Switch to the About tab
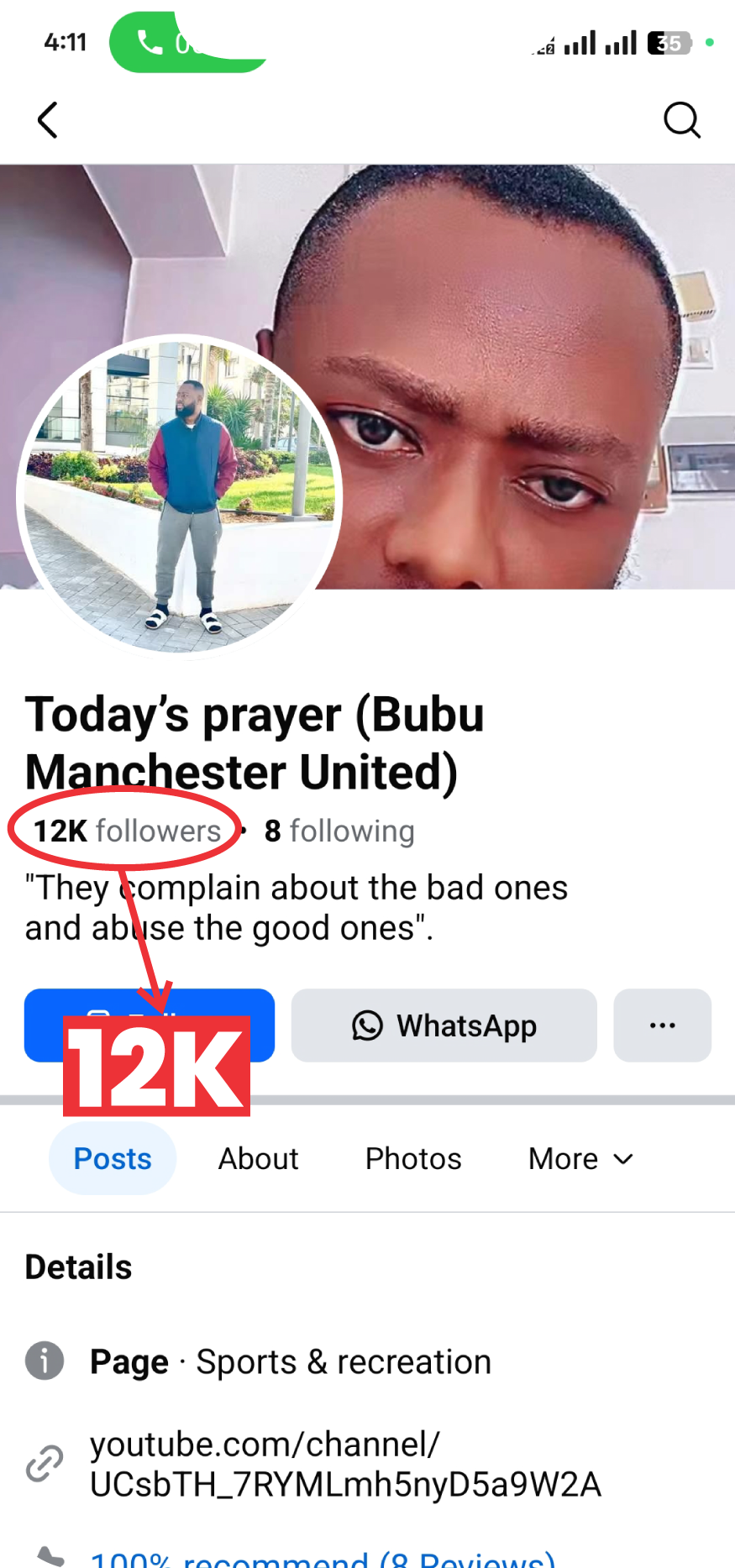Viewport: 735px width, 1568px height. 258,1158
